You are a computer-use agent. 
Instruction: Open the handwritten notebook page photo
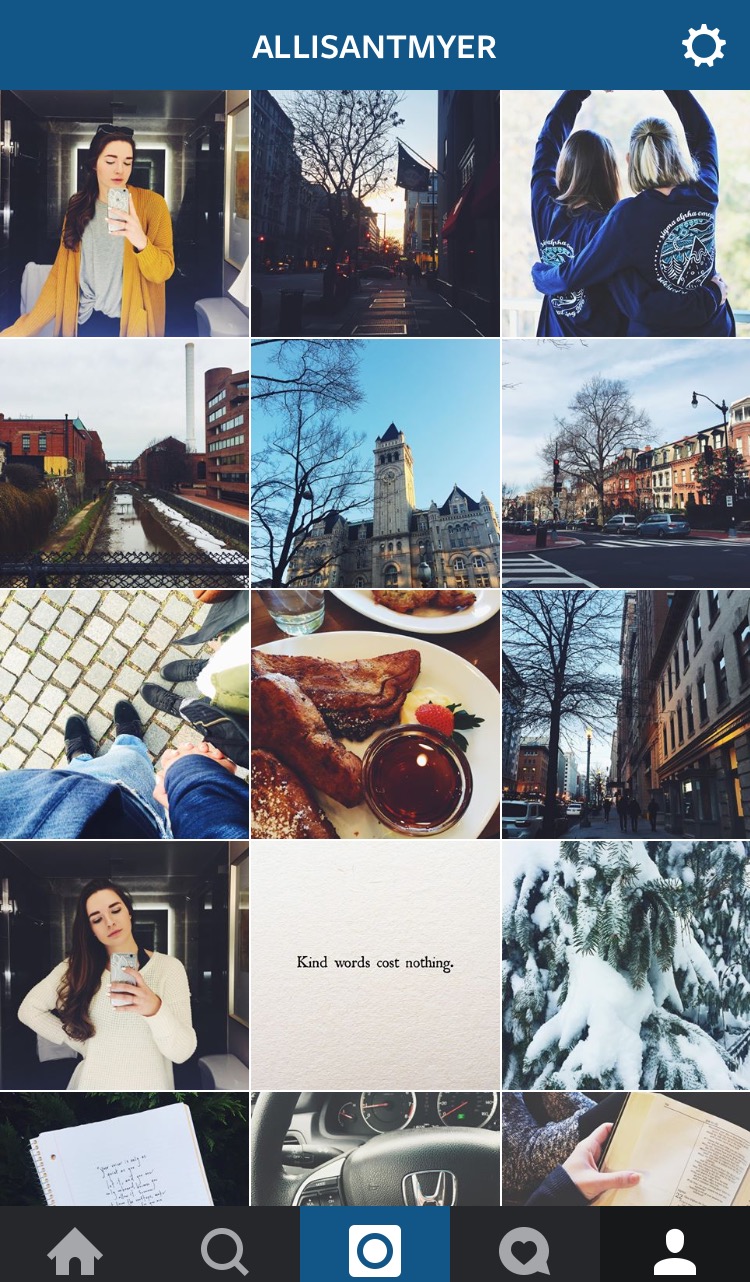[124, 1149]
